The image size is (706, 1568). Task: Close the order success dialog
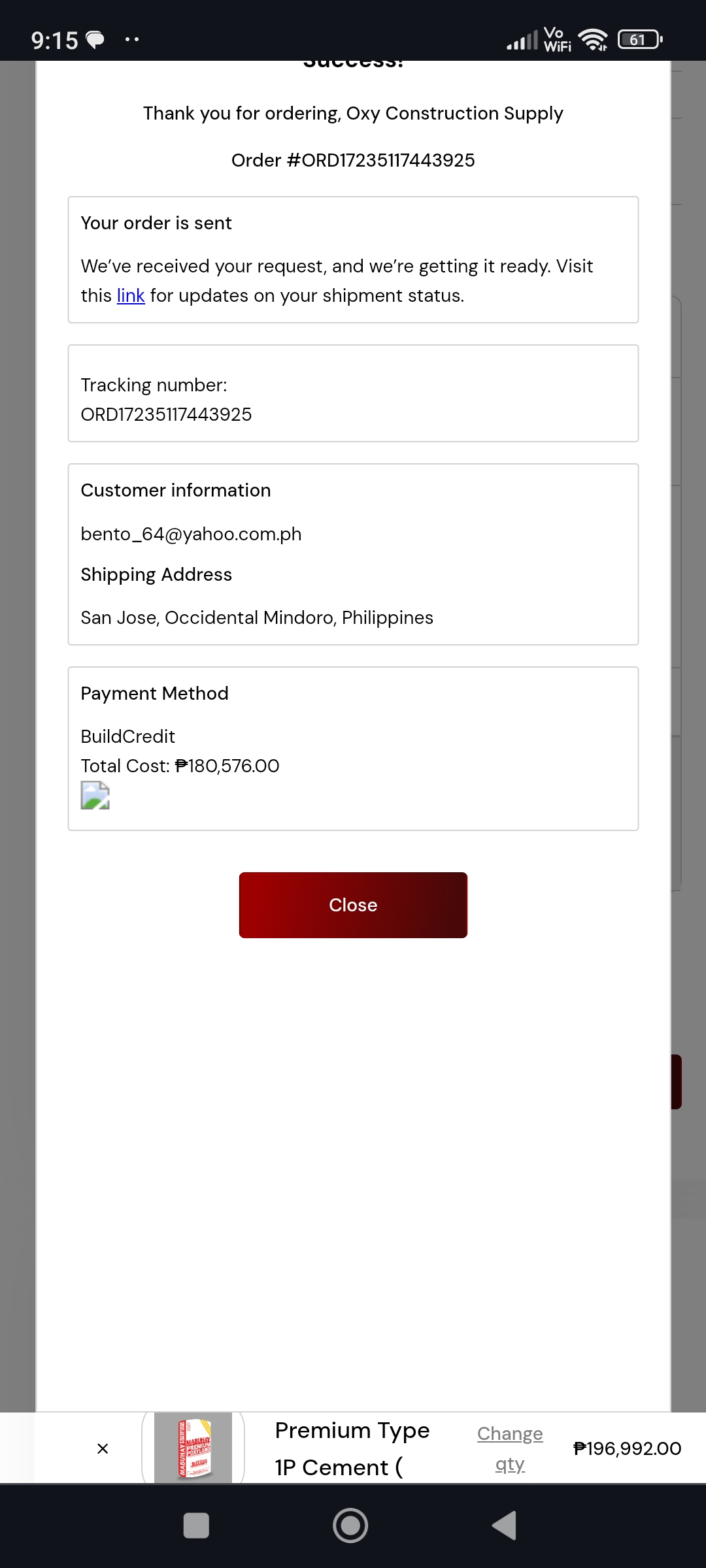[353, 905]
